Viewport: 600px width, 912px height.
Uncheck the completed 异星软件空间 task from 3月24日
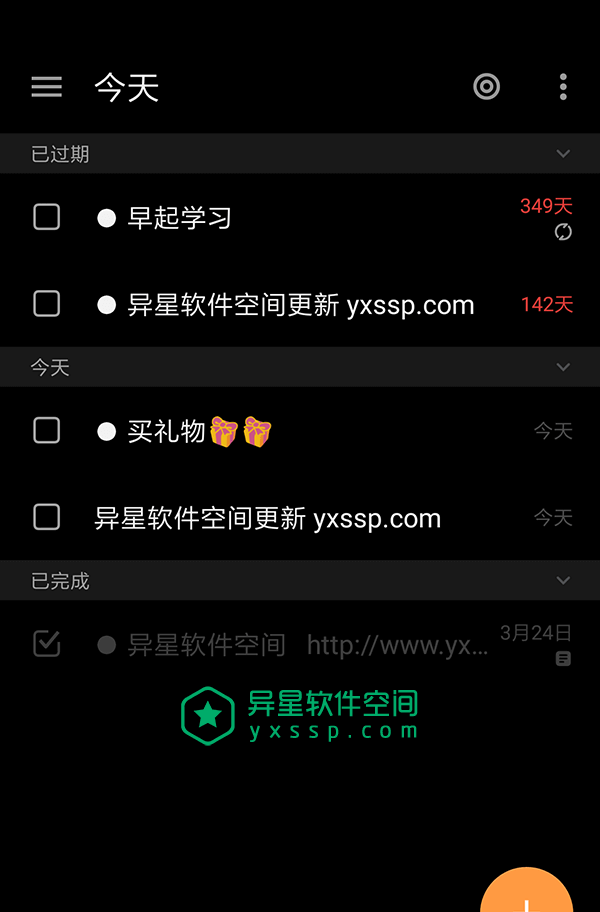click(x=47, y=644)
